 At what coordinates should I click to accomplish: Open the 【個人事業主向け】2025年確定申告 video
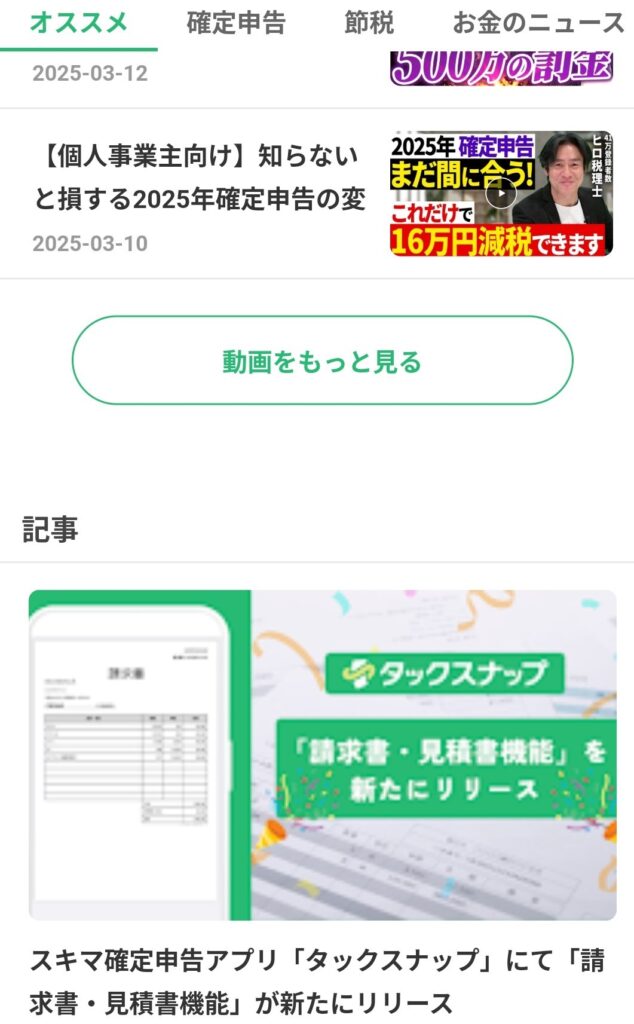click(x=200, y=178)
